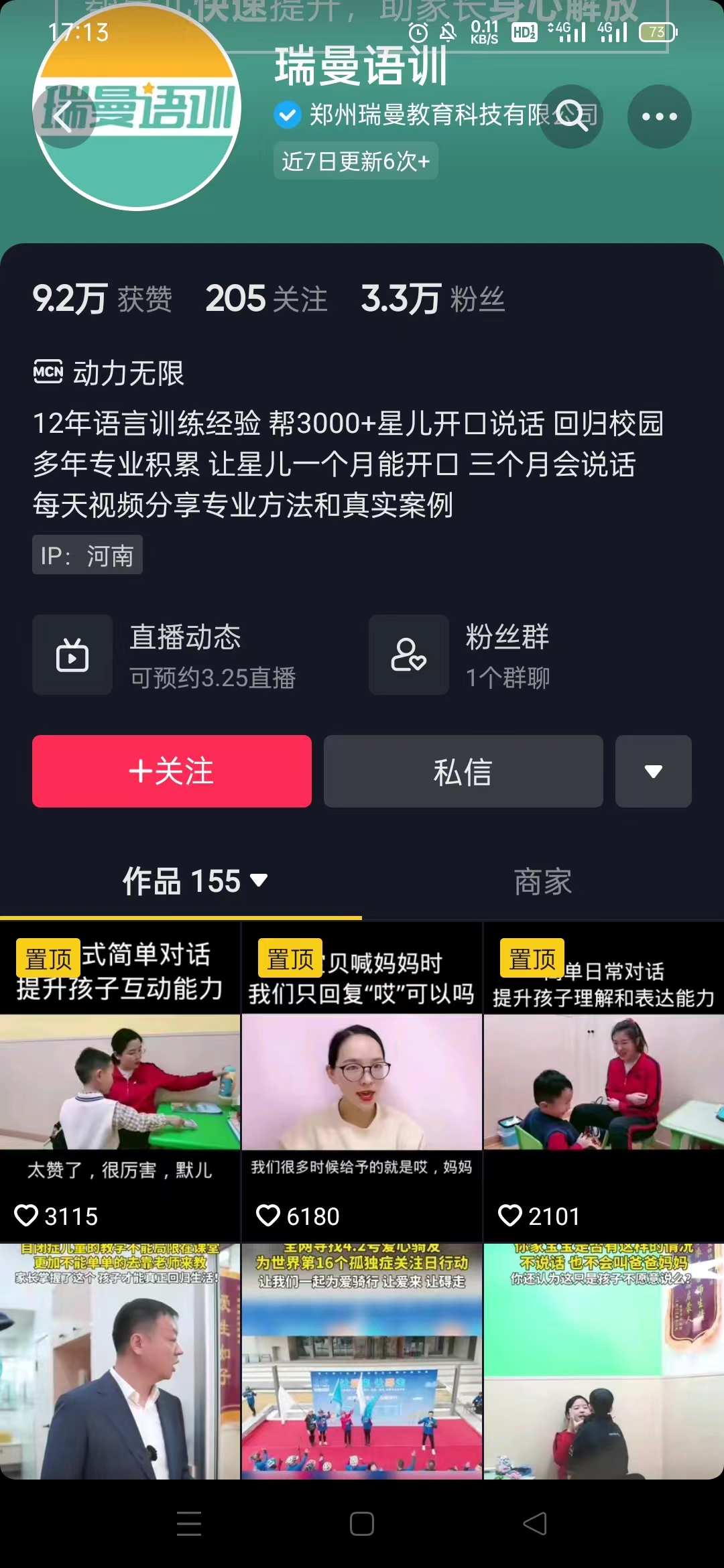The height and width of the screenshot is (1568, 724).
Task: Tap the system home button
Action: pos(361,1524)
